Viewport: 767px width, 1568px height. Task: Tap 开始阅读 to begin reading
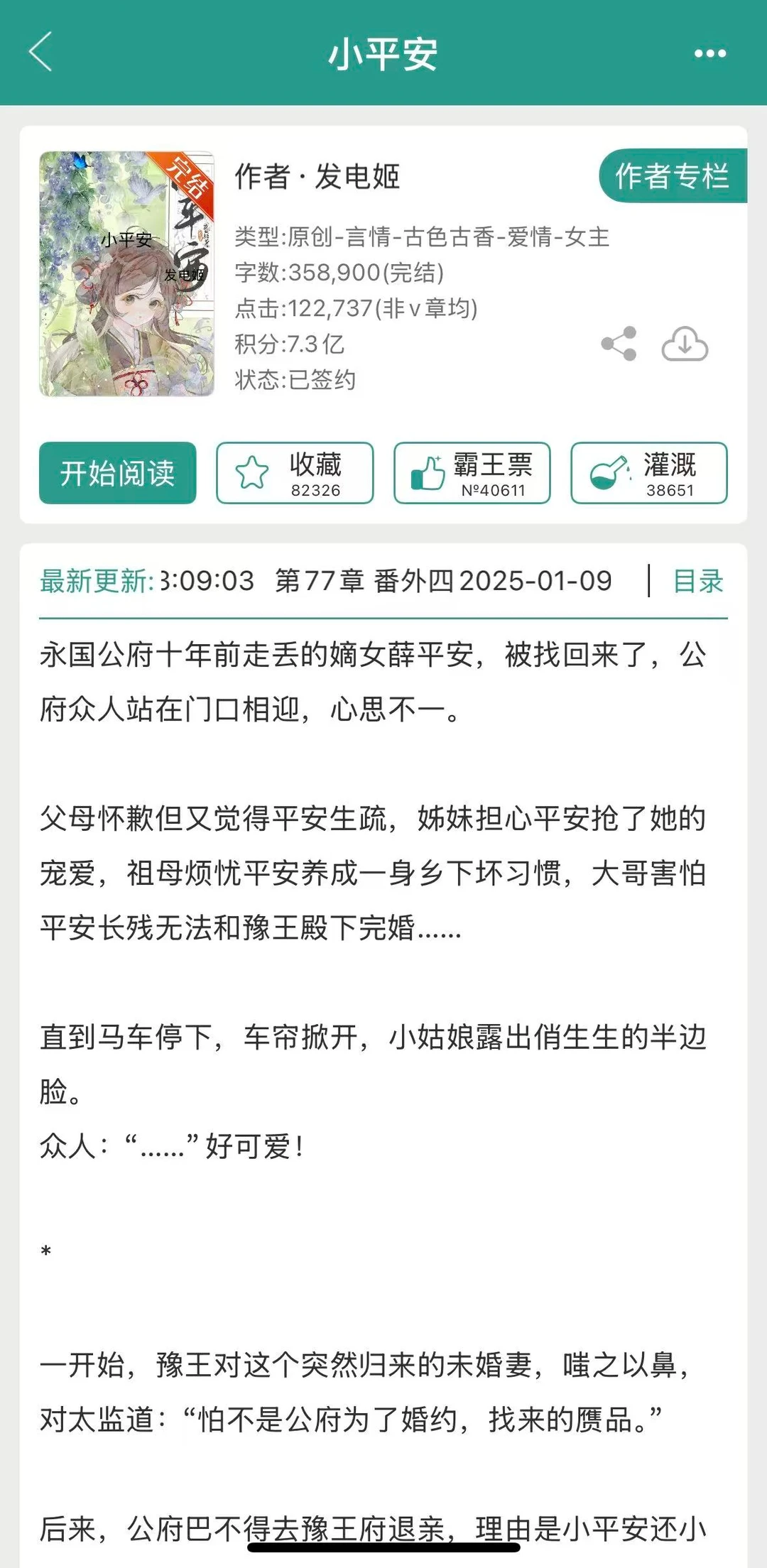click(x=117, y=474)
